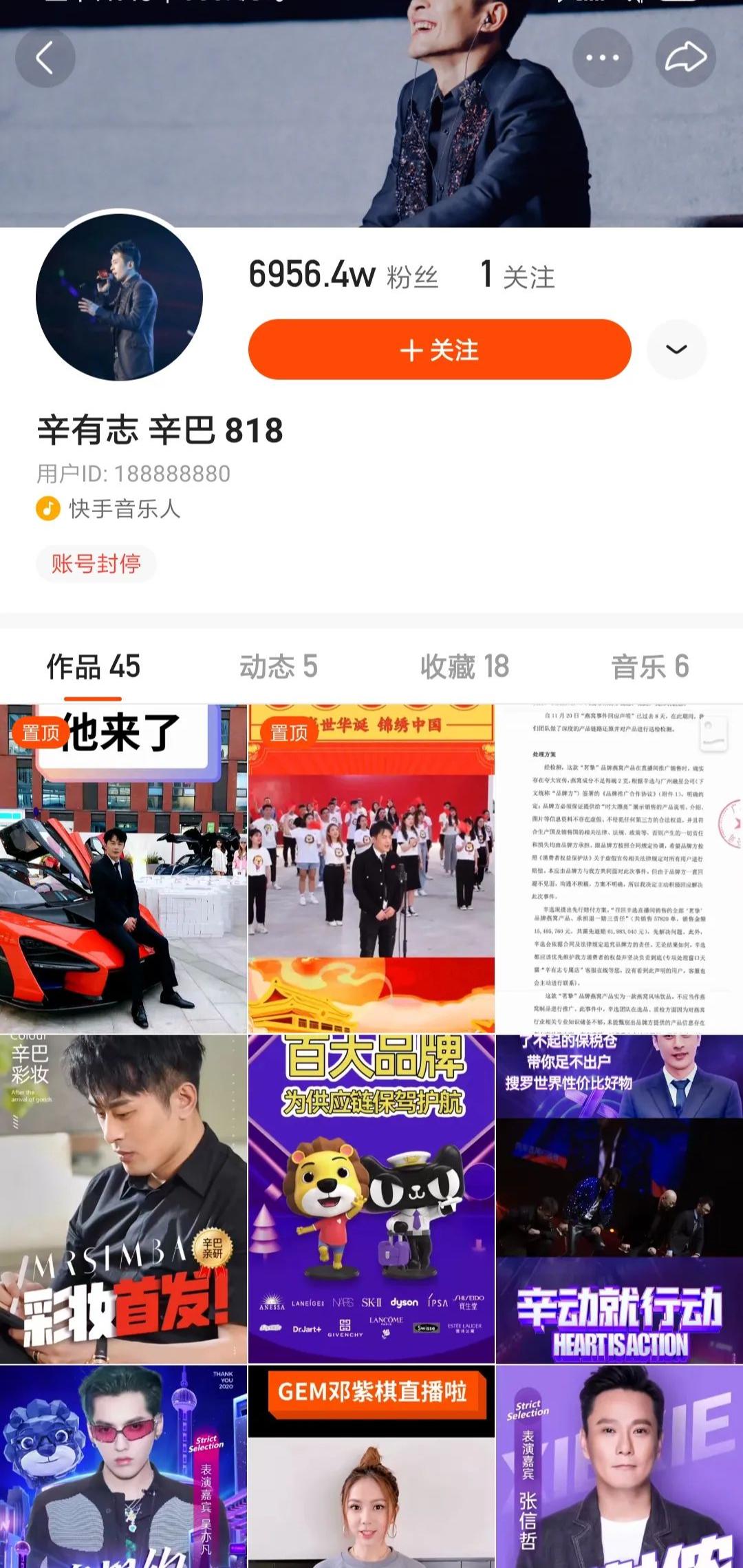Open the 辛动就行动 video
The image size is (743, 1568).
point(619,1199)
